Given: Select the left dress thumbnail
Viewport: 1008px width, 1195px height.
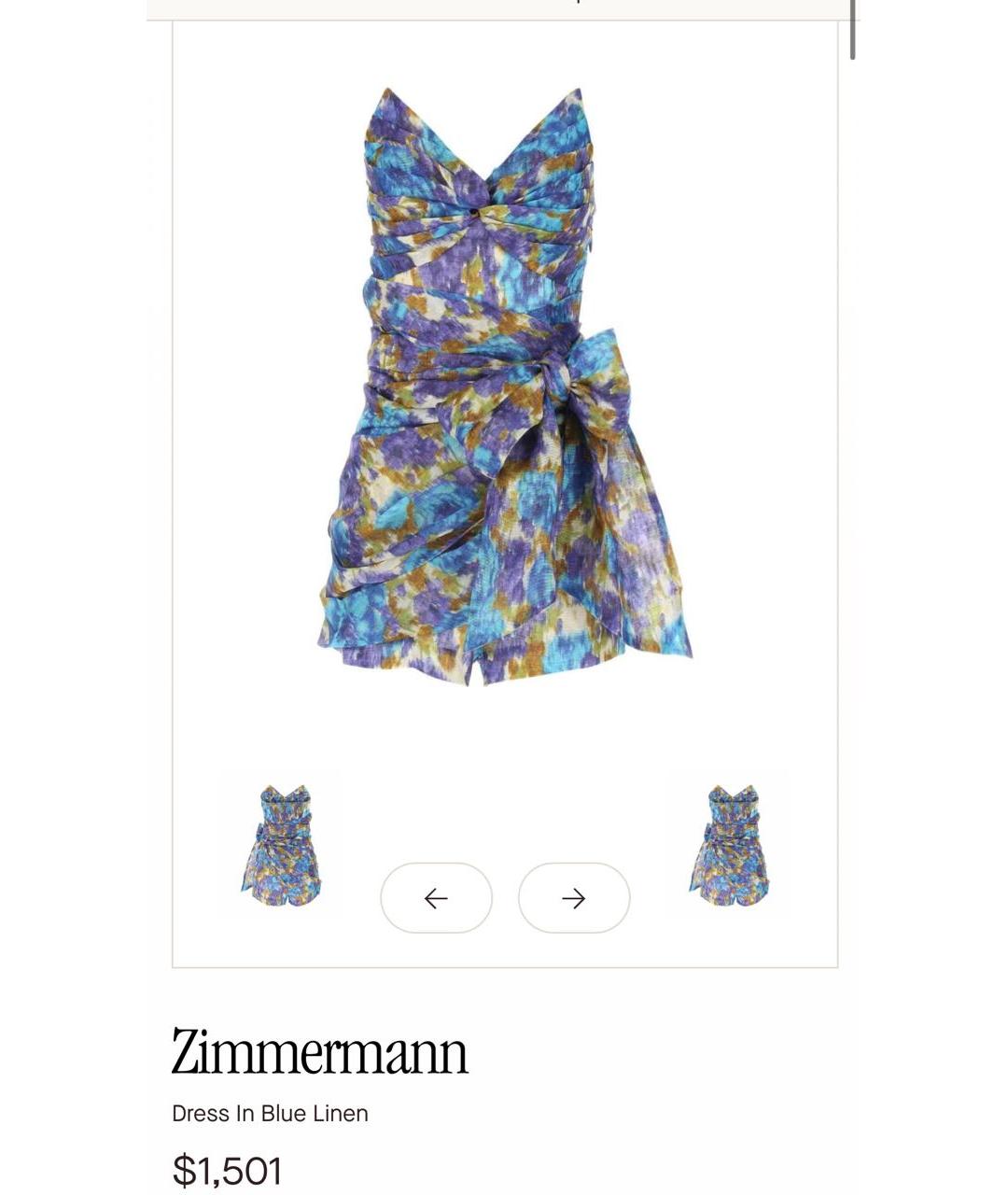Looking at the screenshot, I should (281, 845).
